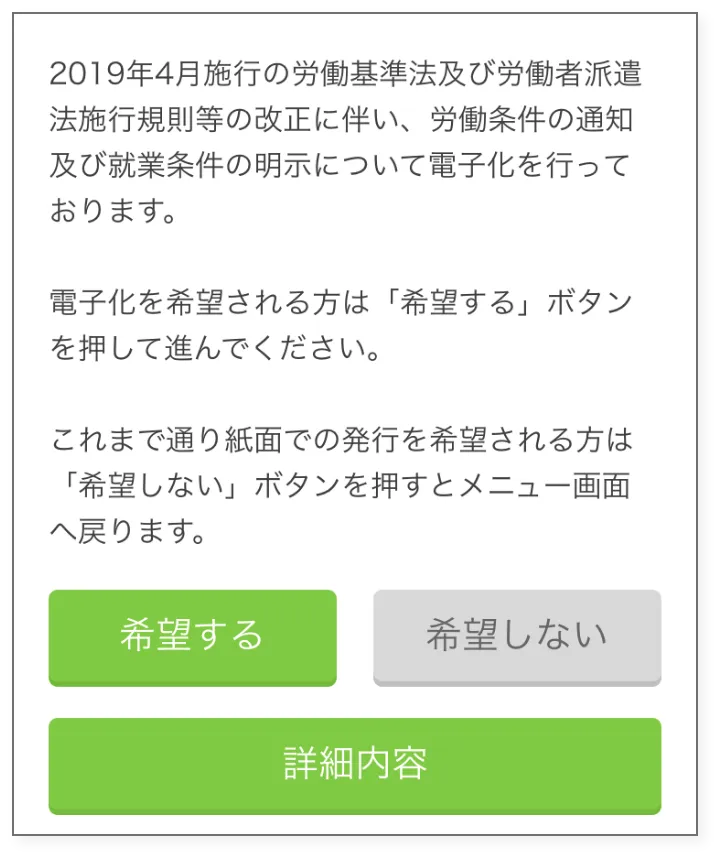Select the agree option for electronic labor condition notices

193,636
